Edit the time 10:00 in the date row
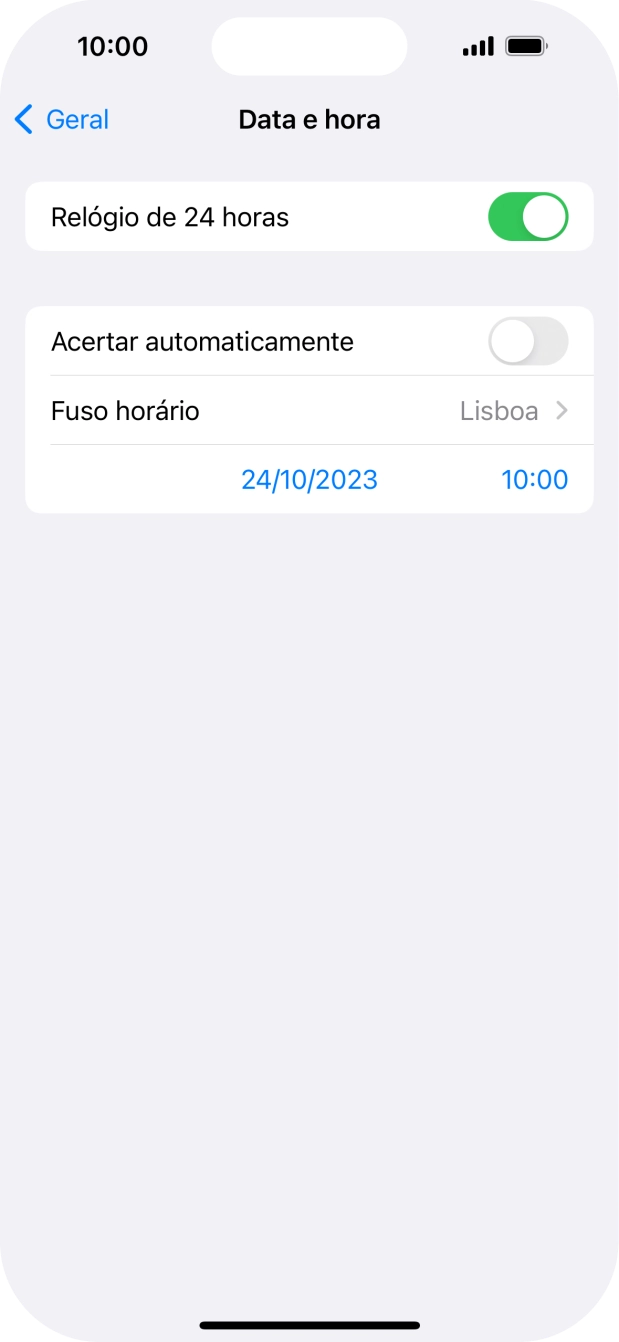 click(534, 480)
